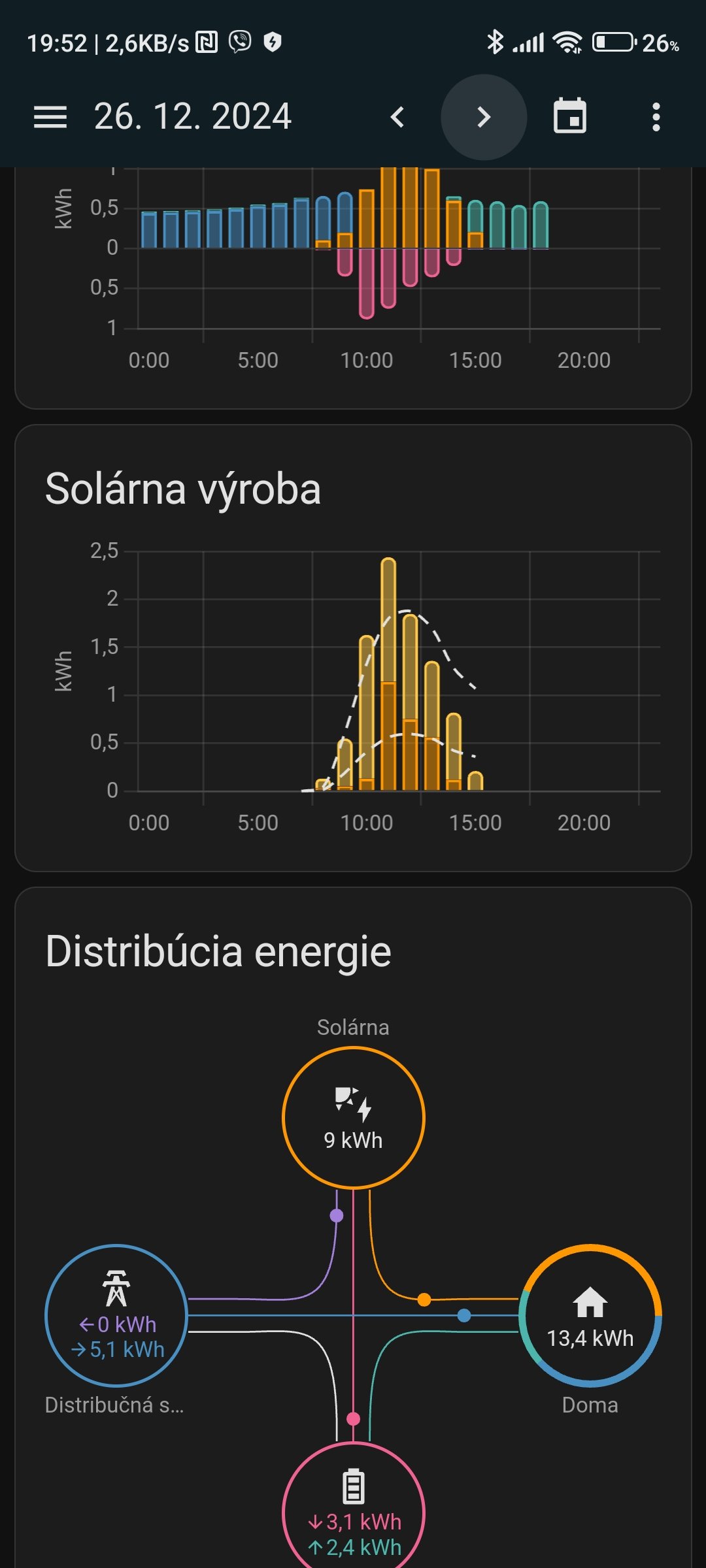This screenshot has height=1568, width=706.
Task: Go to the next day
Action: pos(484,118)
